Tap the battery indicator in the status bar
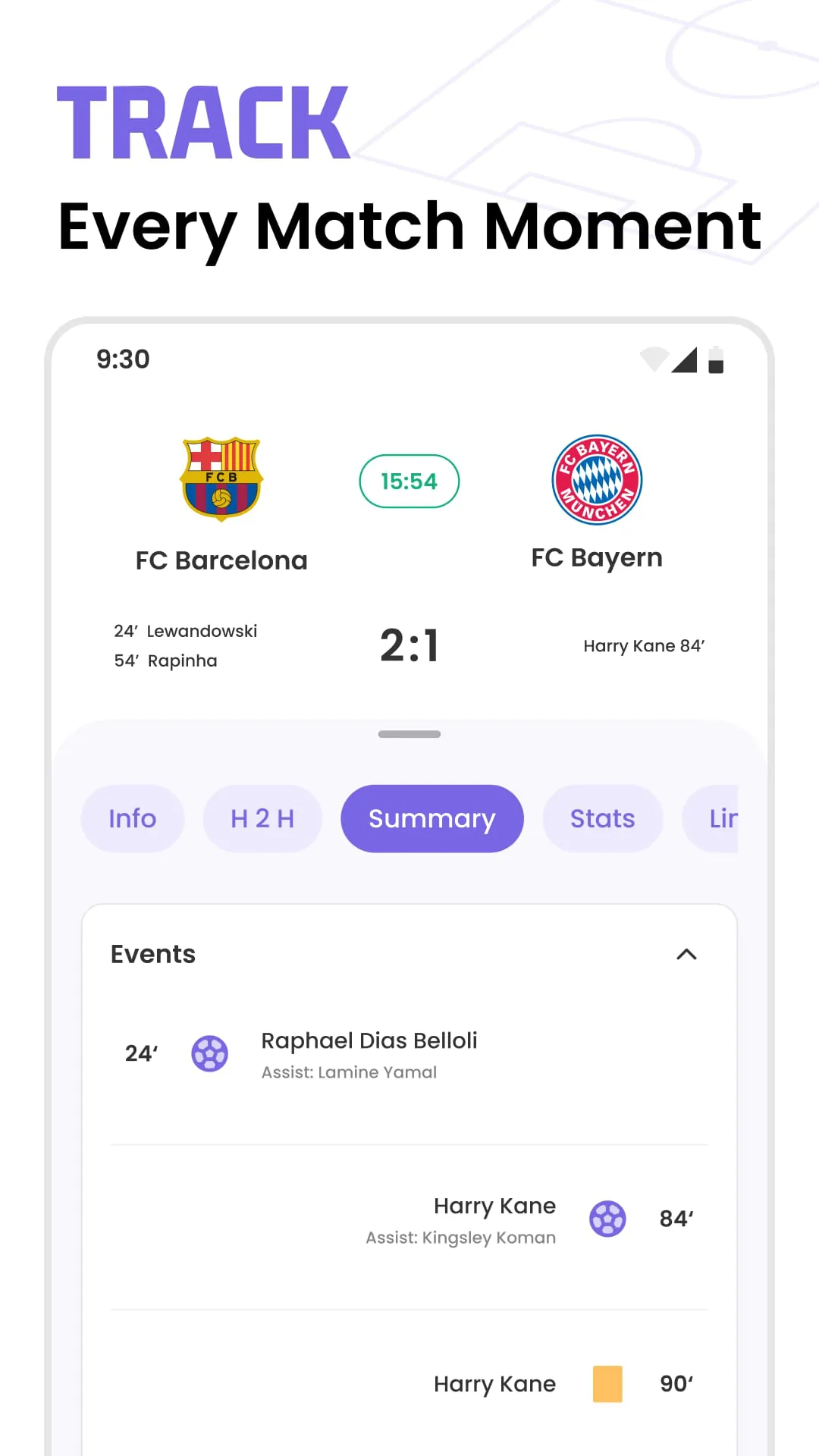This screenshot has width=819, height=1456. click(716, 360)
